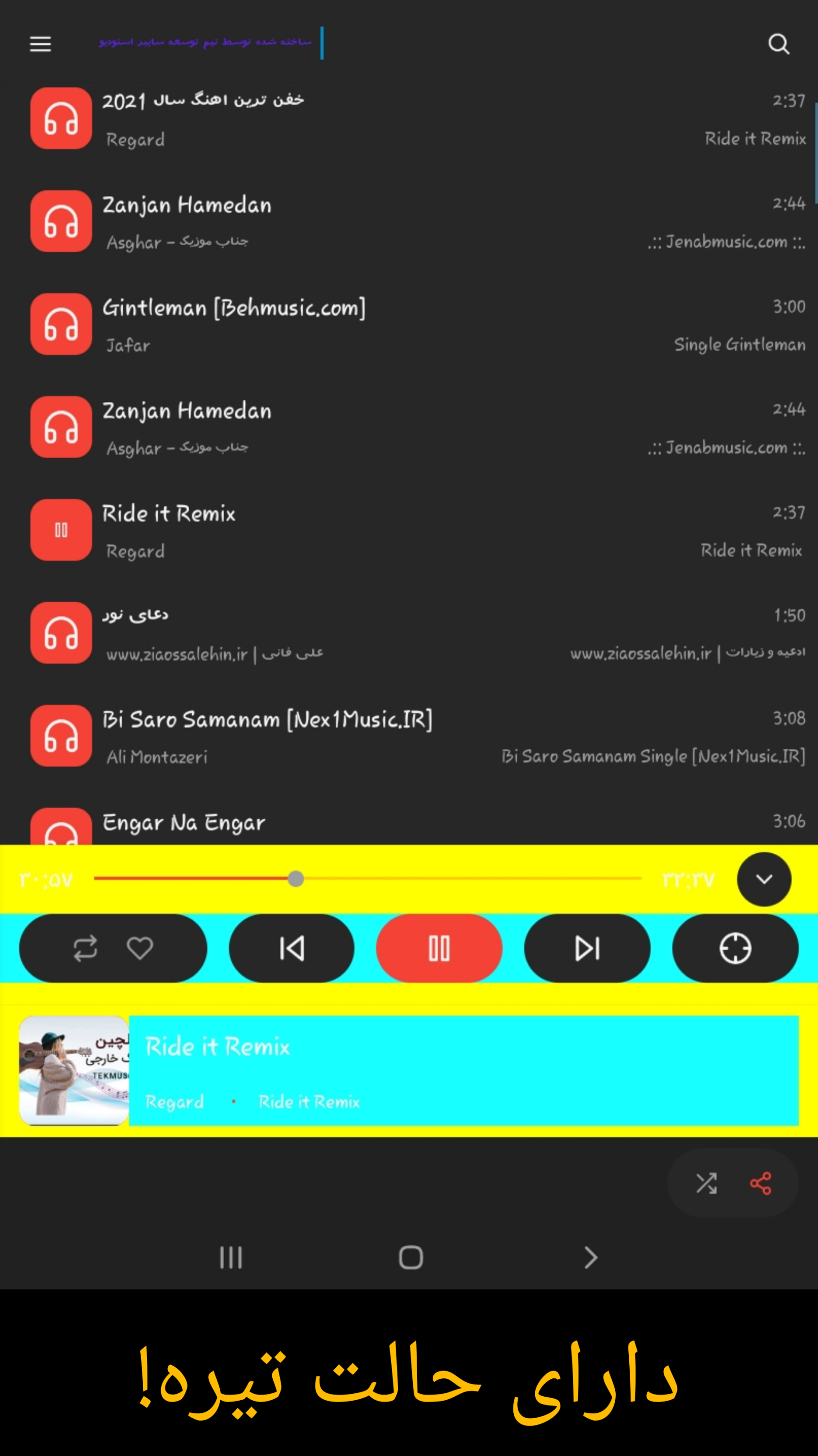
Task: Pause playback with the red button
Action: point(439,948)
